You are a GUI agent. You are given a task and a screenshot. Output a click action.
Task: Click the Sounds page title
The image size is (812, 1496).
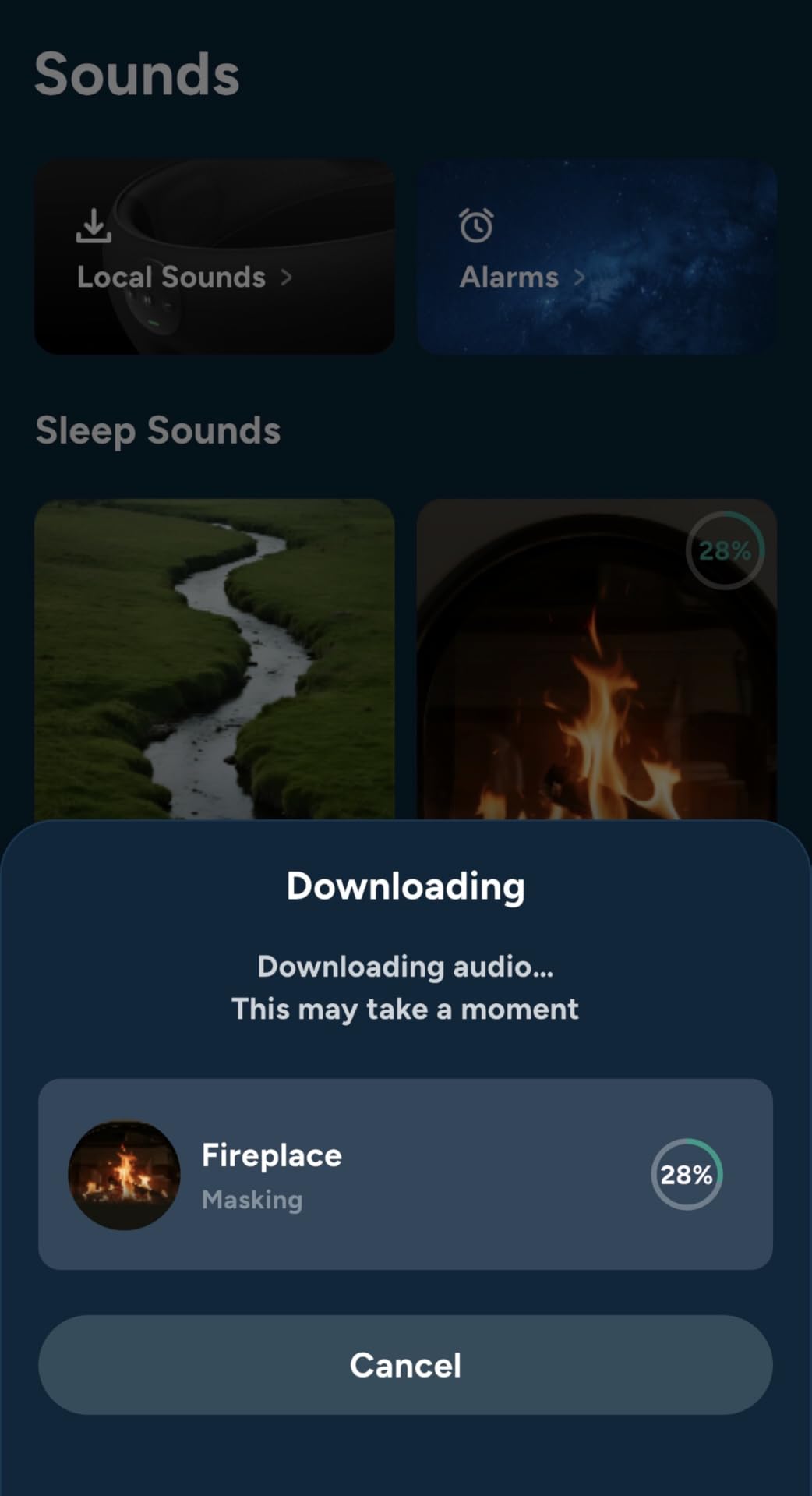[x=138, y=73]
